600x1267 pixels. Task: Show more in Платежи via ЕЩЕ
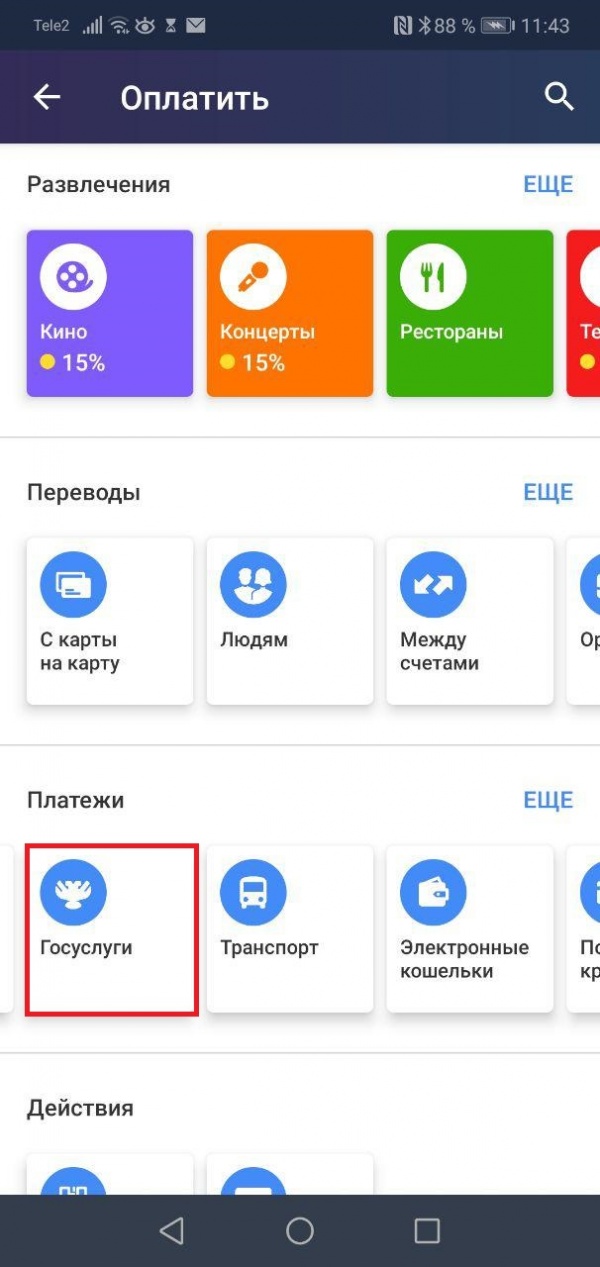548,801
